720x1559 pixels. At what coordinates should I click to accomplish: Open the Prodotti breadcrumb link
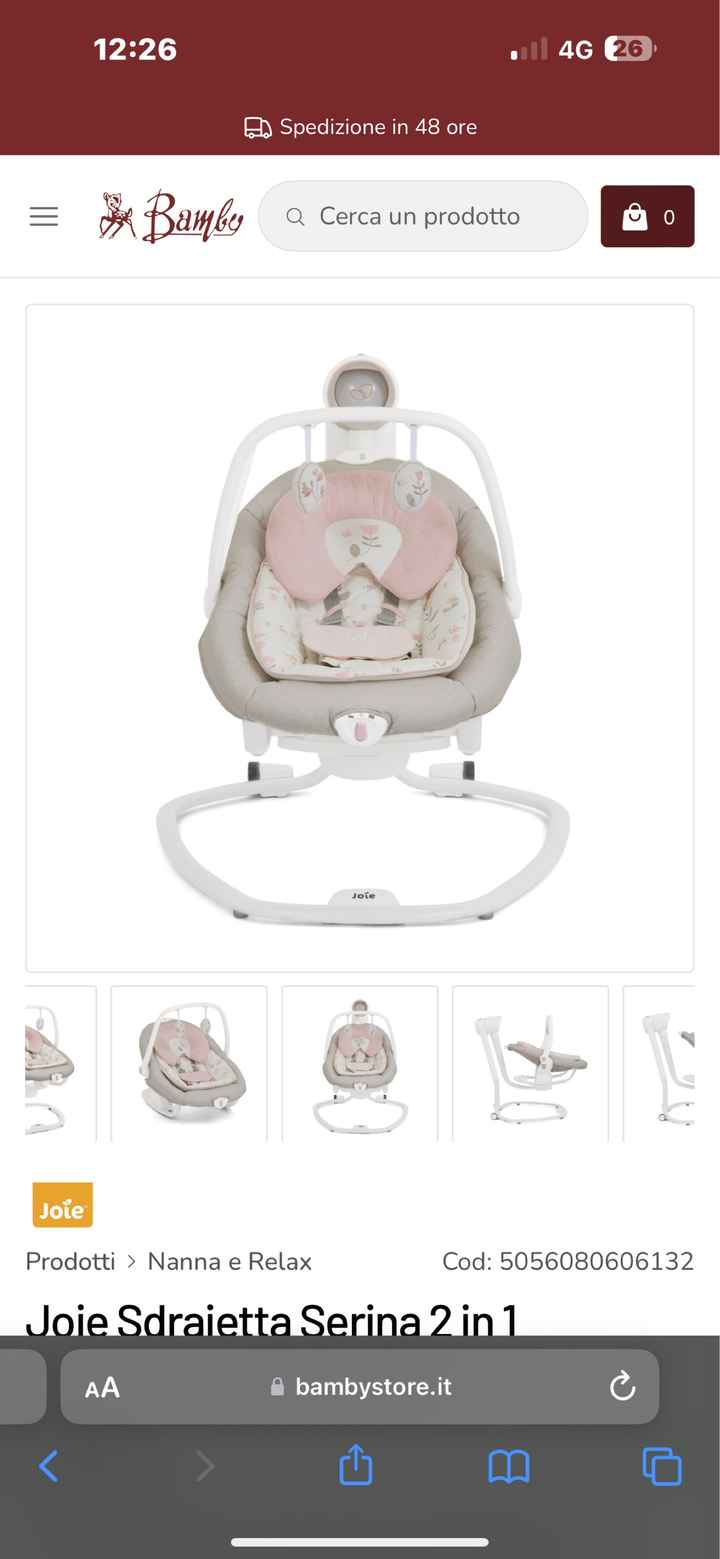click(x=70, y=1261)
